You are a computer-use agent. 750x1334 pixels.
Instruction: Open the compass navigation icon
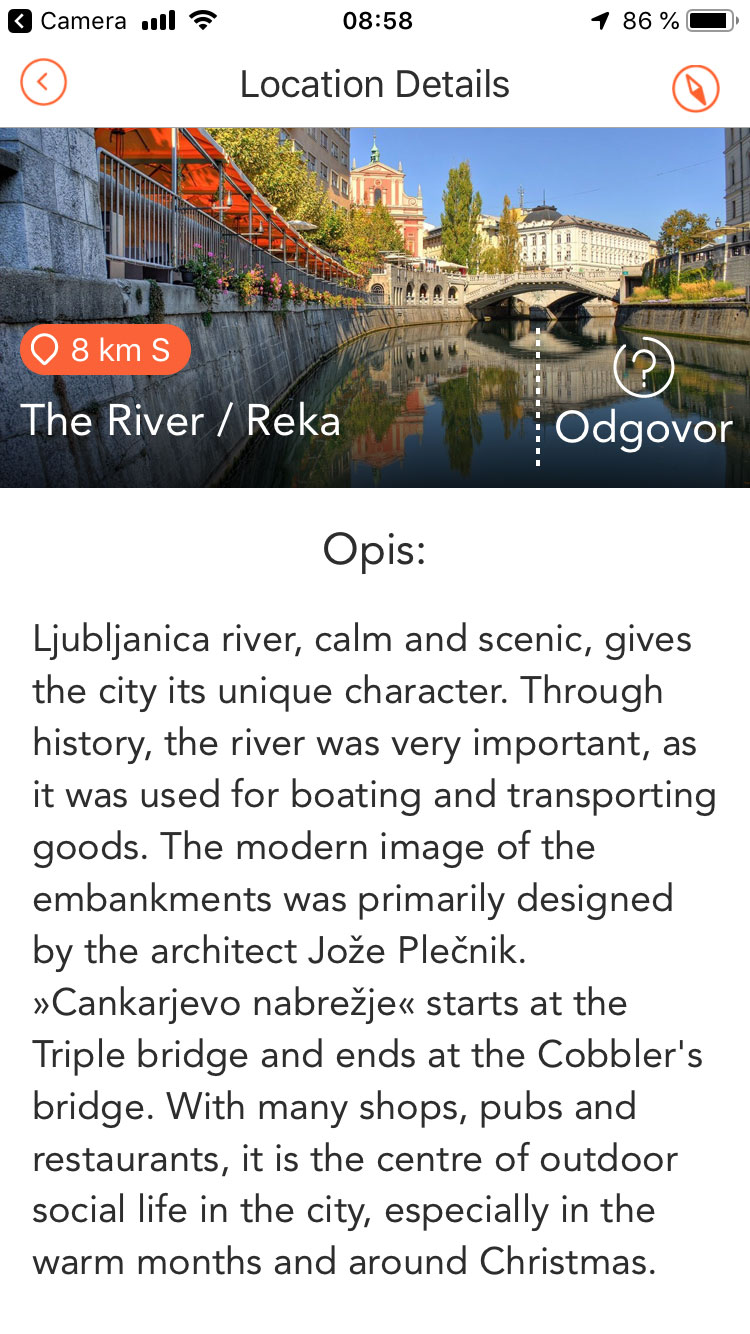pyautogui.click(x=695, y=88)
